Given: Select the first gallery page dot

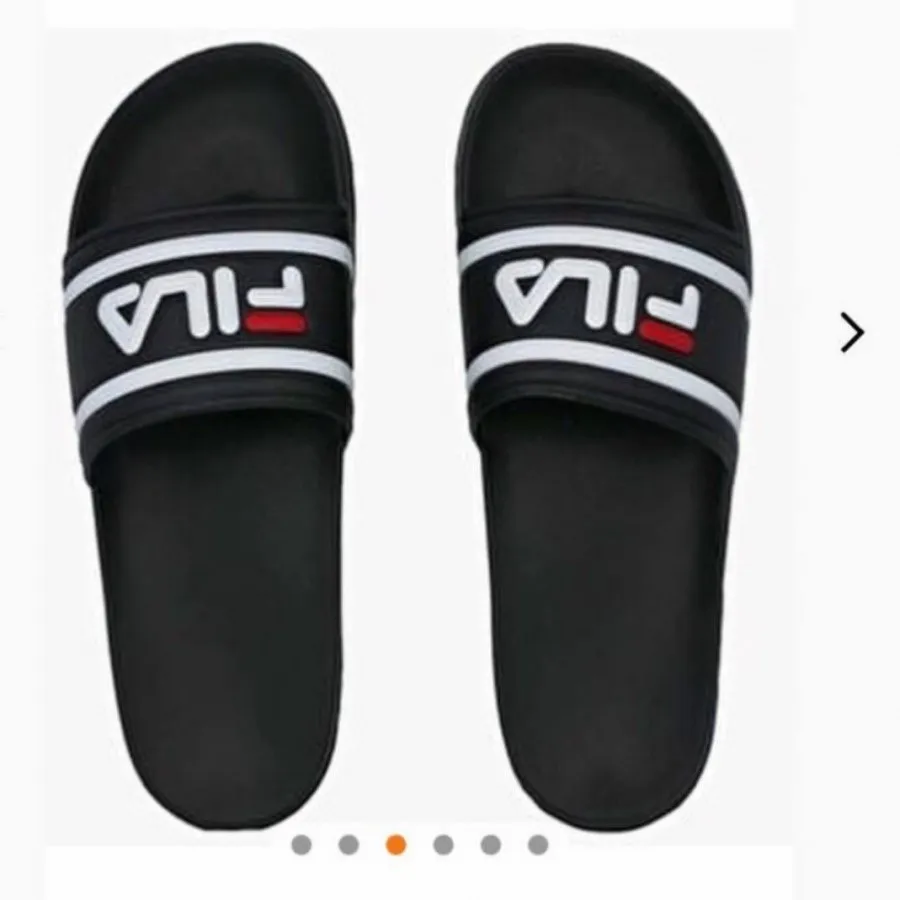Looking at the screenshot, I should click(301, 845).
